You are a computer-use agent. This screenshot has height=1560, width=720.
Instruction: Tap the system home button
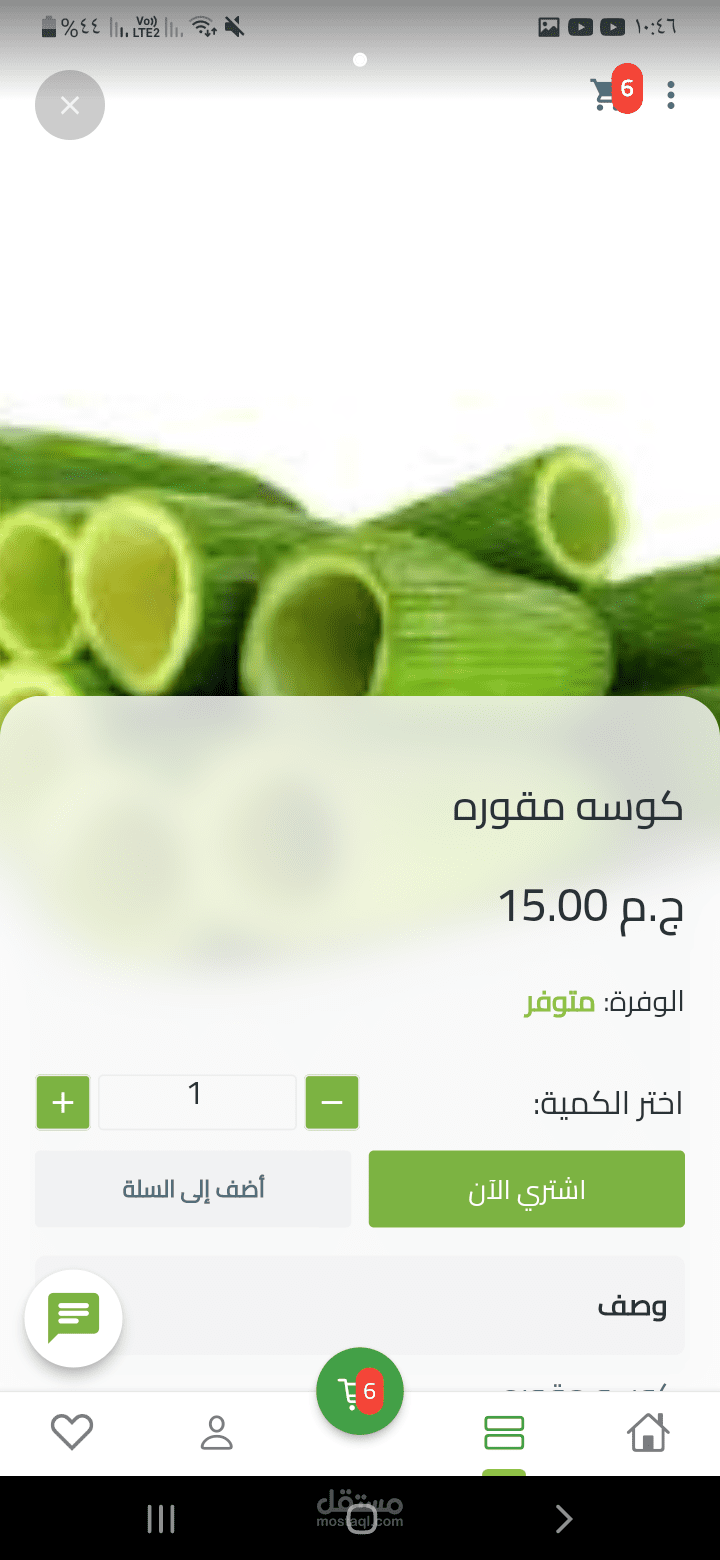[360, 1520]
